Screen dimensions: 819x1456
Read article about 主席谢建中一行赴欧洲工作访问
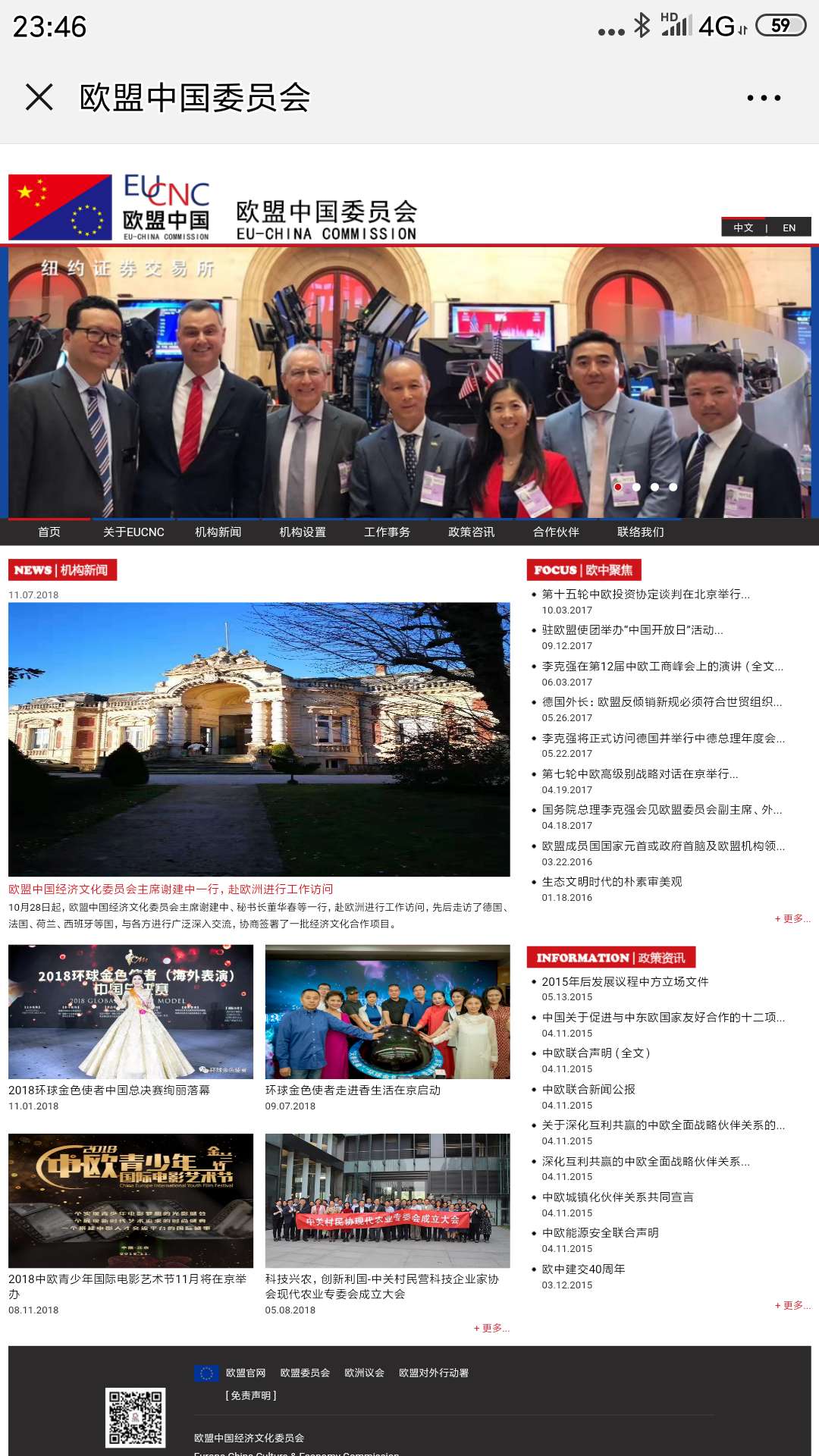pos(171,889)
